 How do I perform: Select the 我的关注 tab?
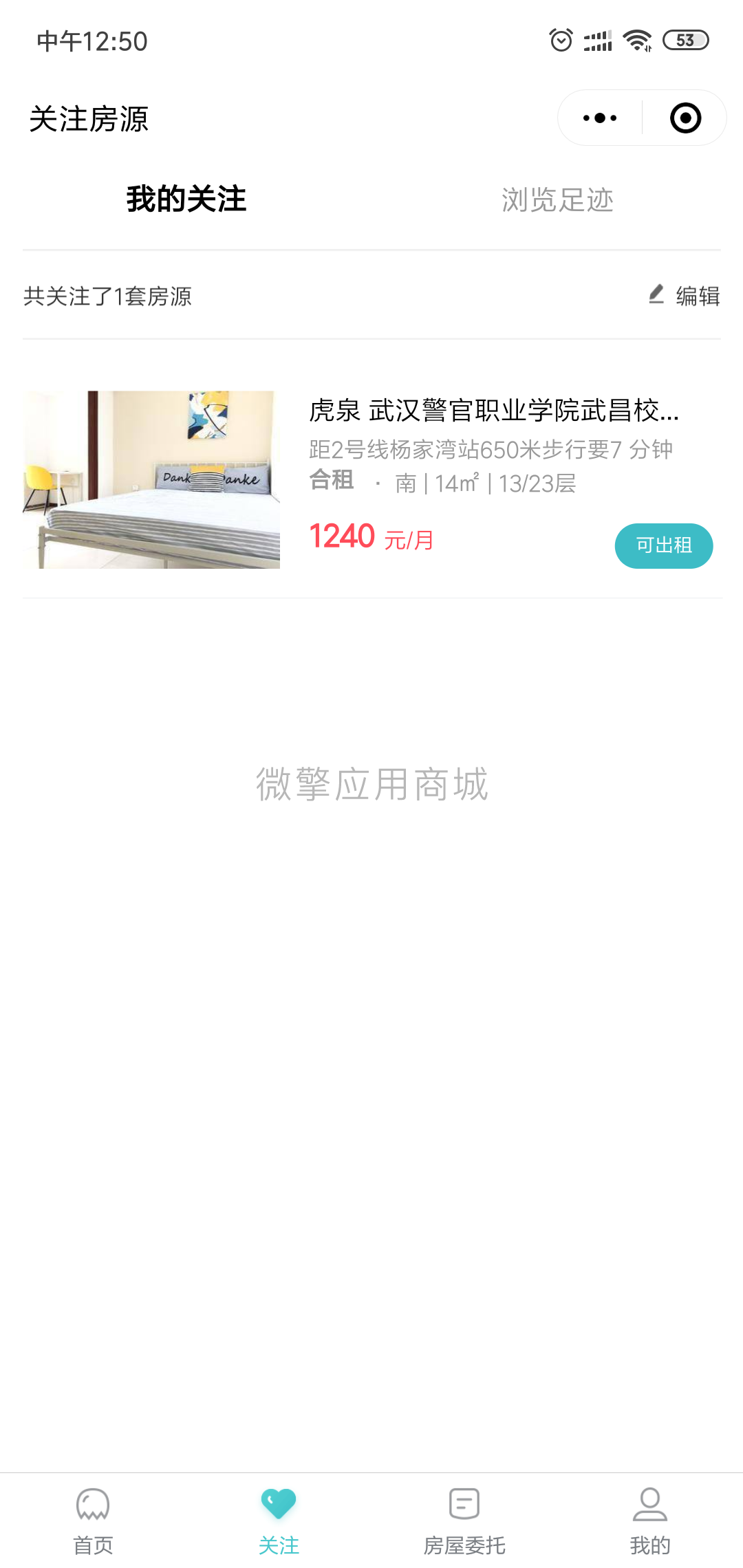pyautogui.click(x=186, y=200)
